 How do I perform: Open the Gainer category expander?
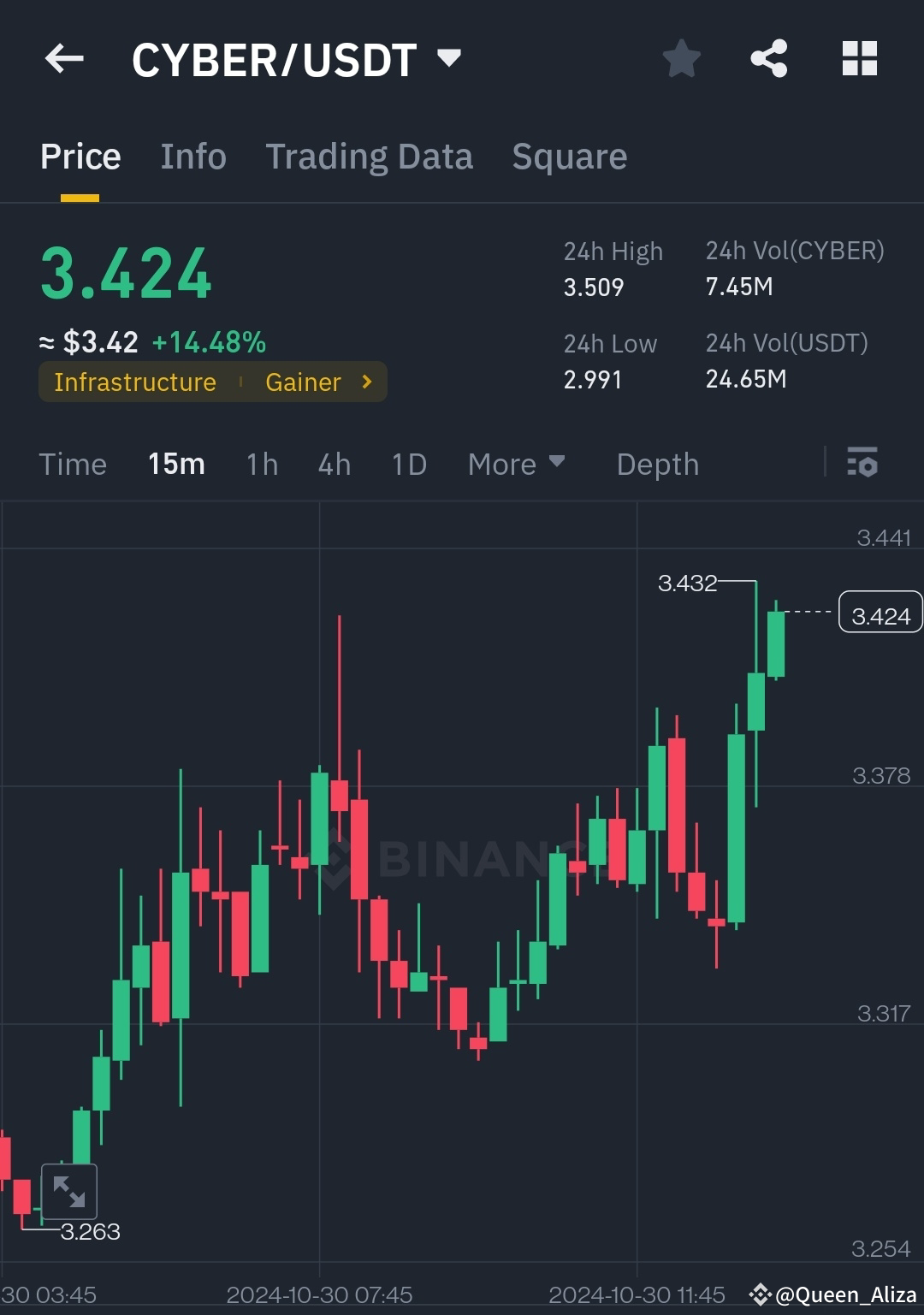tap(317, 382)
